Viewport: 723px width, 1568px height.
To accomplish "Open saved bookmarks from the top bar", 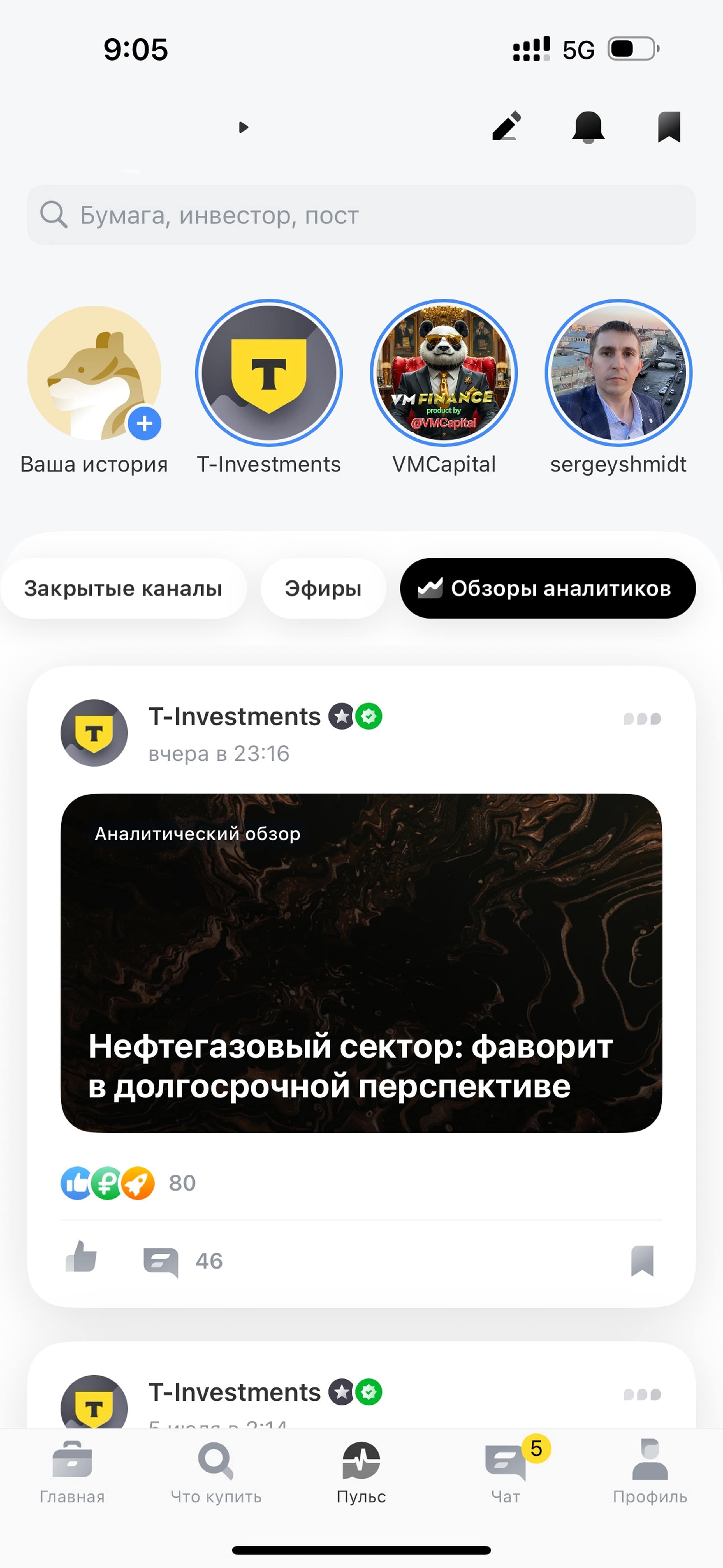I will 669,127.
